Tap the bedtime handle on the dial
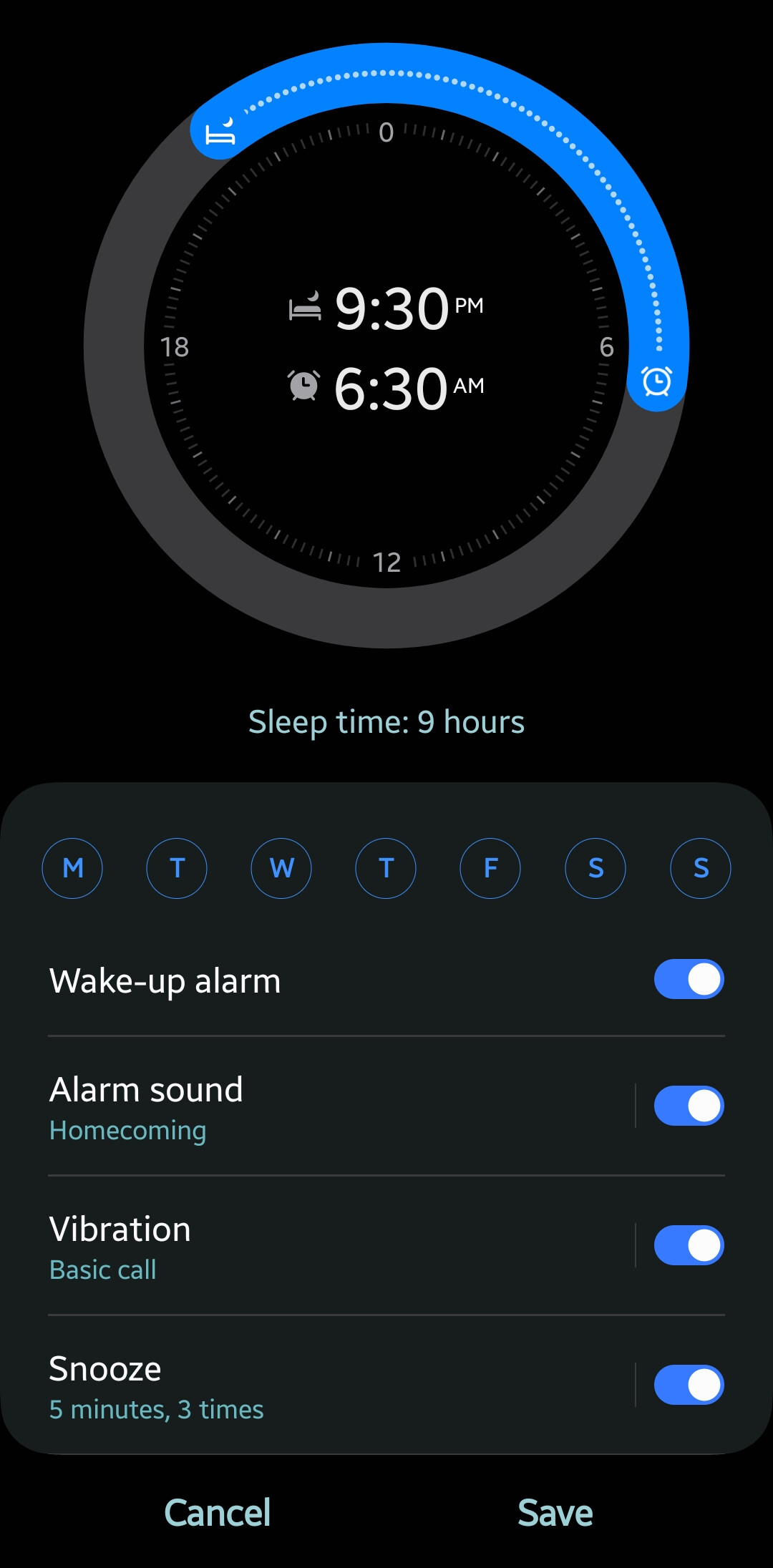 coord(220,130)
